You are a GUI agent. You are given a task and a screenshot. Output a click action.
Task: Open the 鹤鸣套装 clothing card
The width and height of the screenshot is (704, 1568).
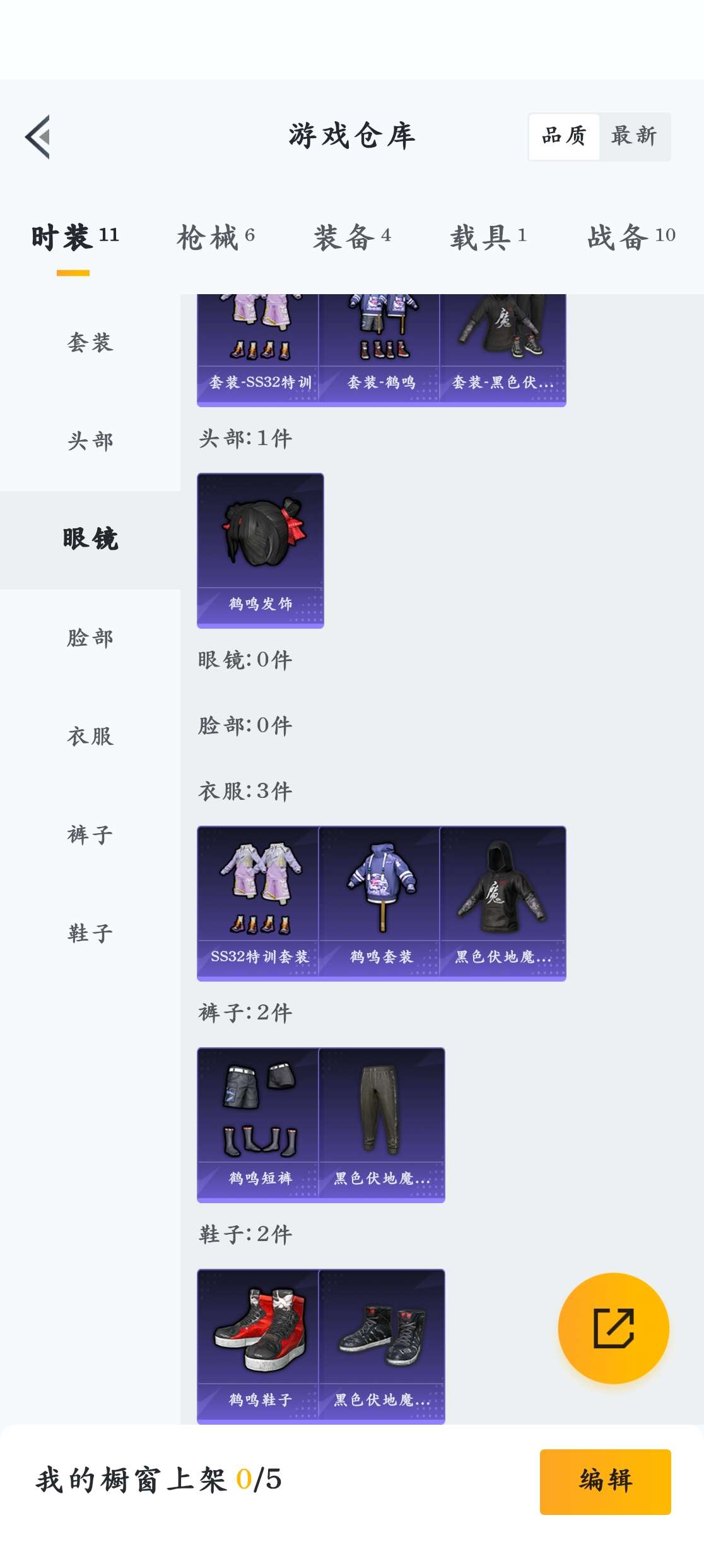point(381,903)
